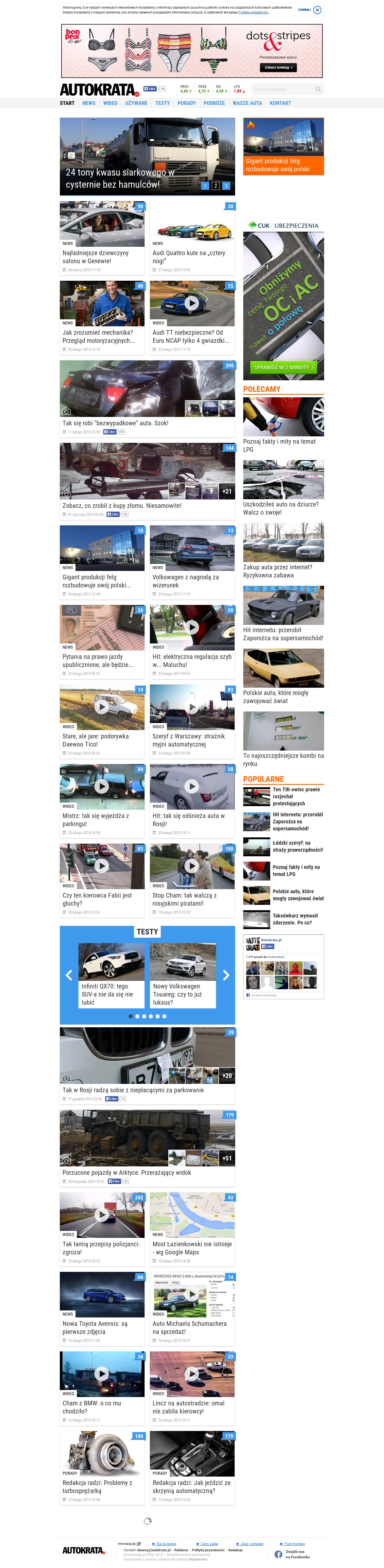Open article about 24 tony kwasu siarkowego
384x1568 pixels.
(120, 178)
